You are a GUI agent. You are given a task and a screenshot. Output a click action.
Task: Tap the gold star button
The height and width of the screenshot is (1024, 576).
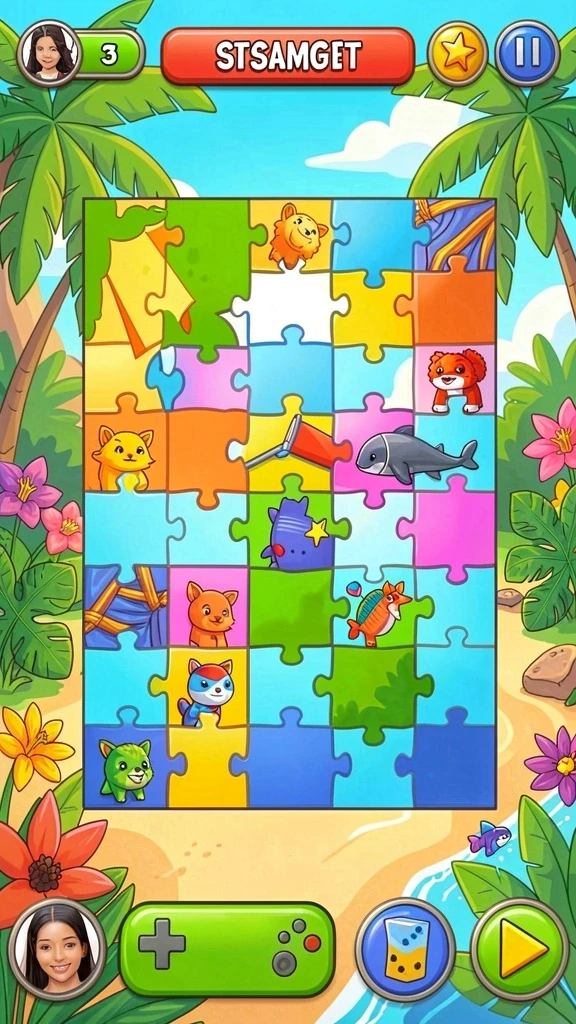[x=458, y=54]
